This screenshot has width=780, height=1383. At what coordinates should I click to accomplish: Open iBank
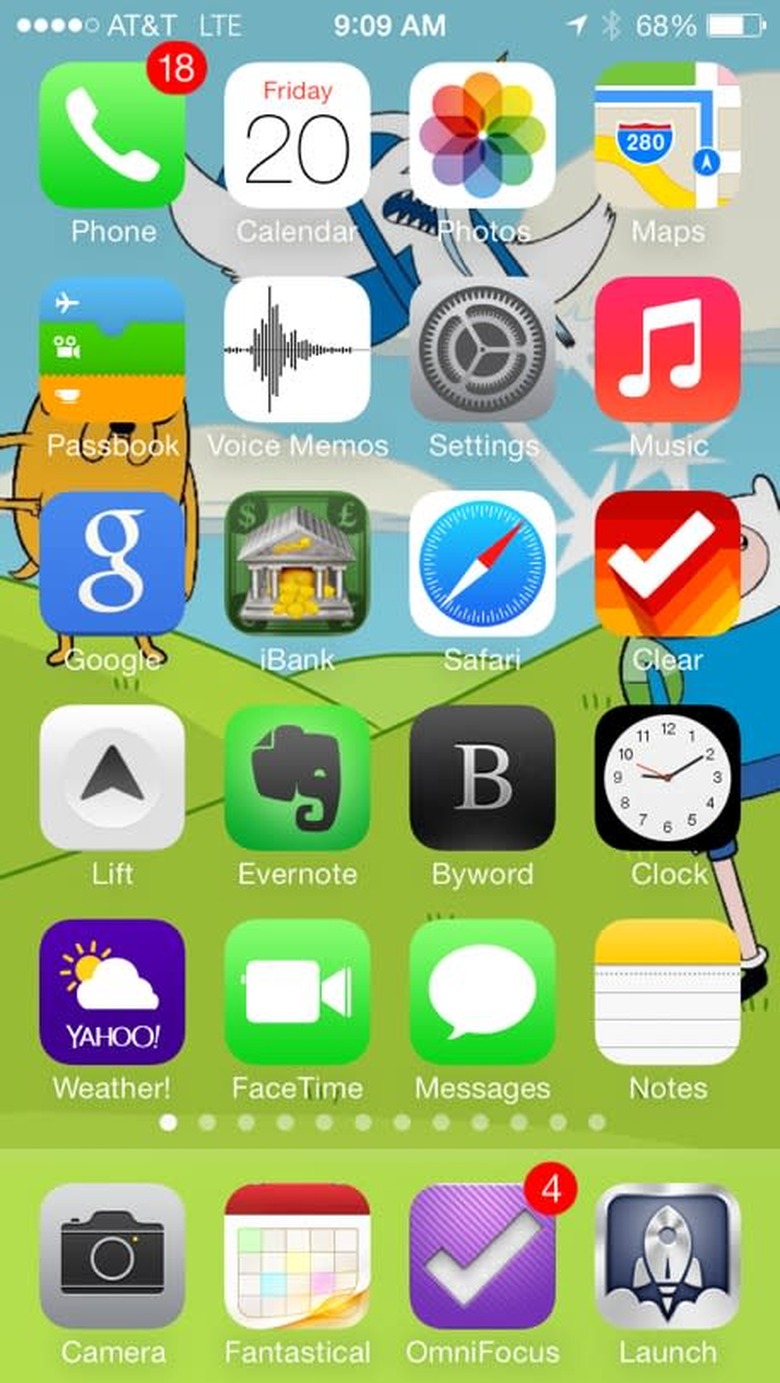[x=297, y=563]
